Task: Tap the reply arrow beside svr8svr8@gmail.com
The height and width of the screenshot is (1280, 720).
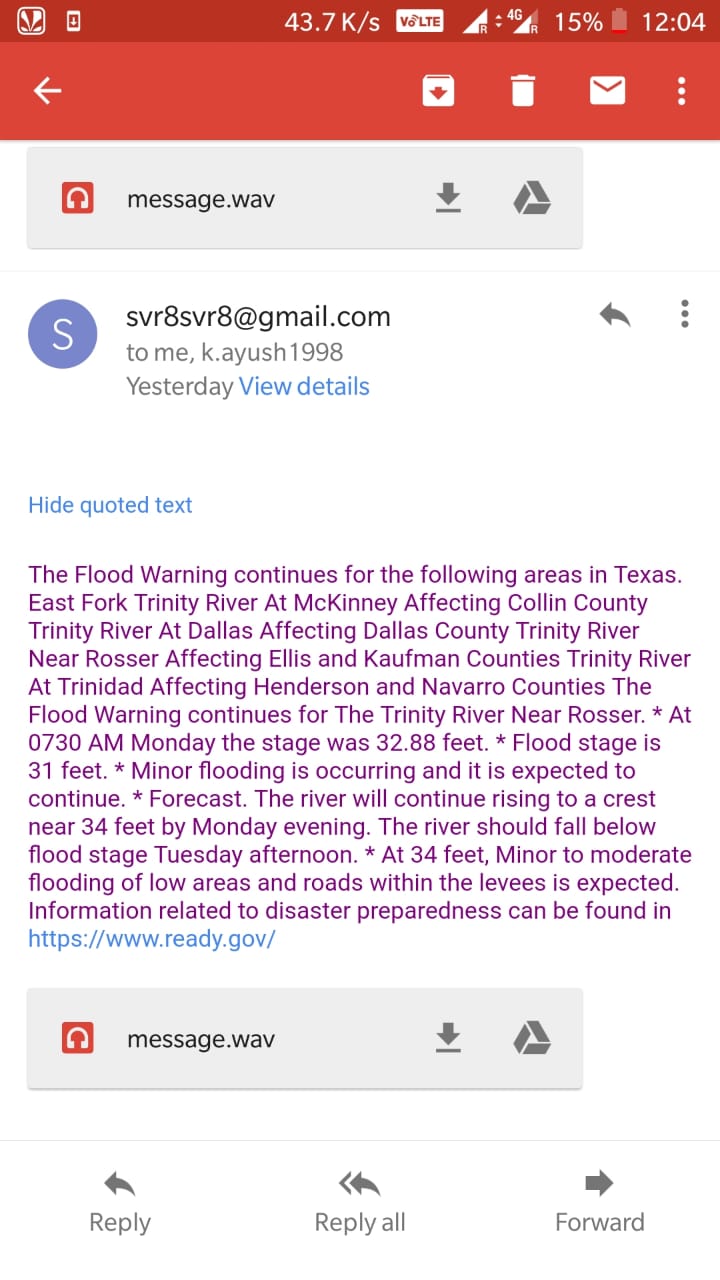Action: [615, 315]
